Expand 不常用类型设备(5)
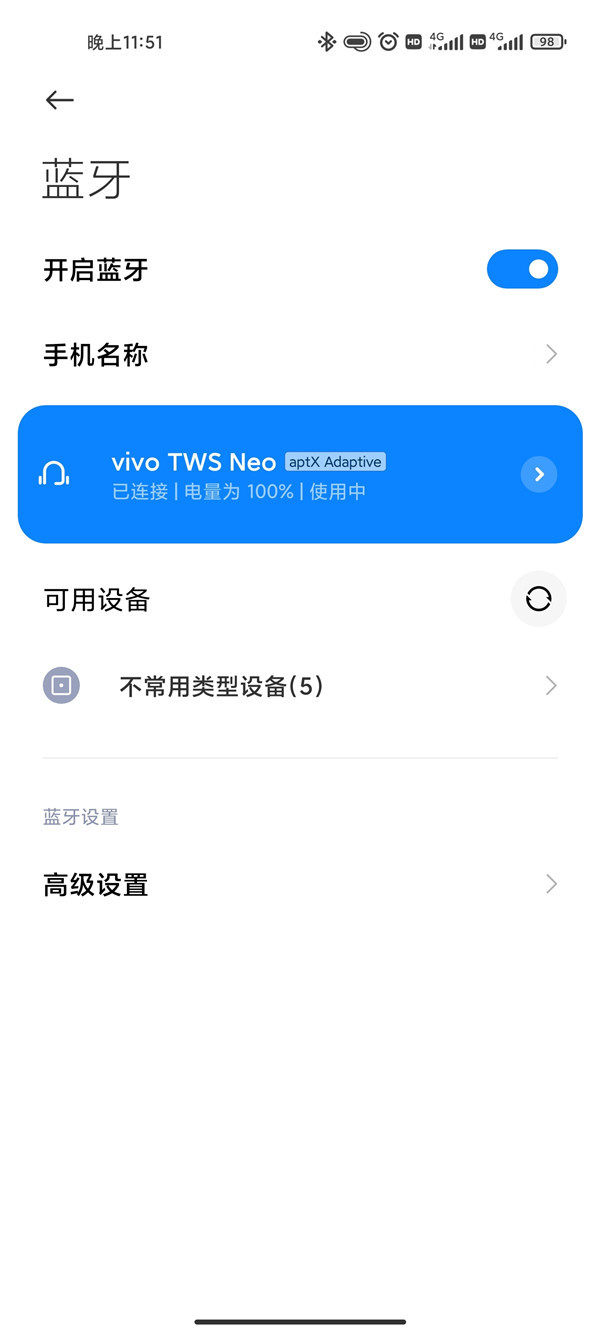 pyautogui.click(x=300, y=686)
